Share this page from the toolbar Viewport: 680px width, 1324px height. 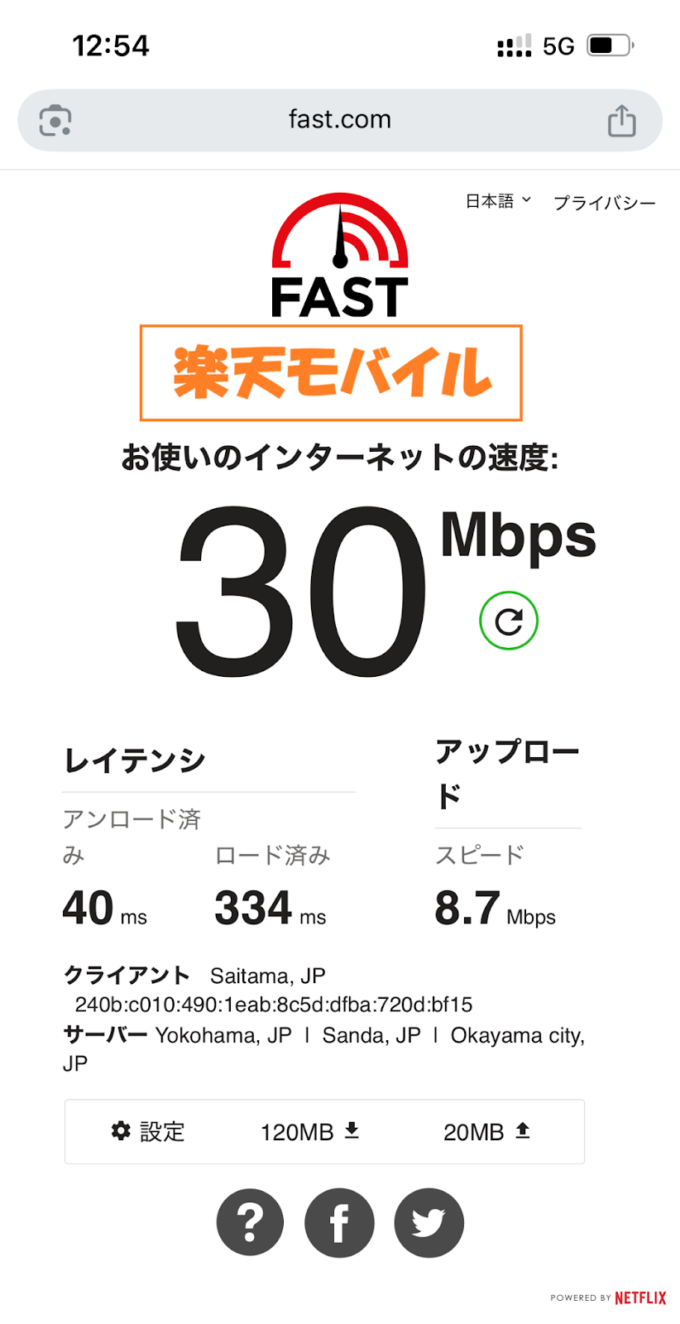coord(622,120)
